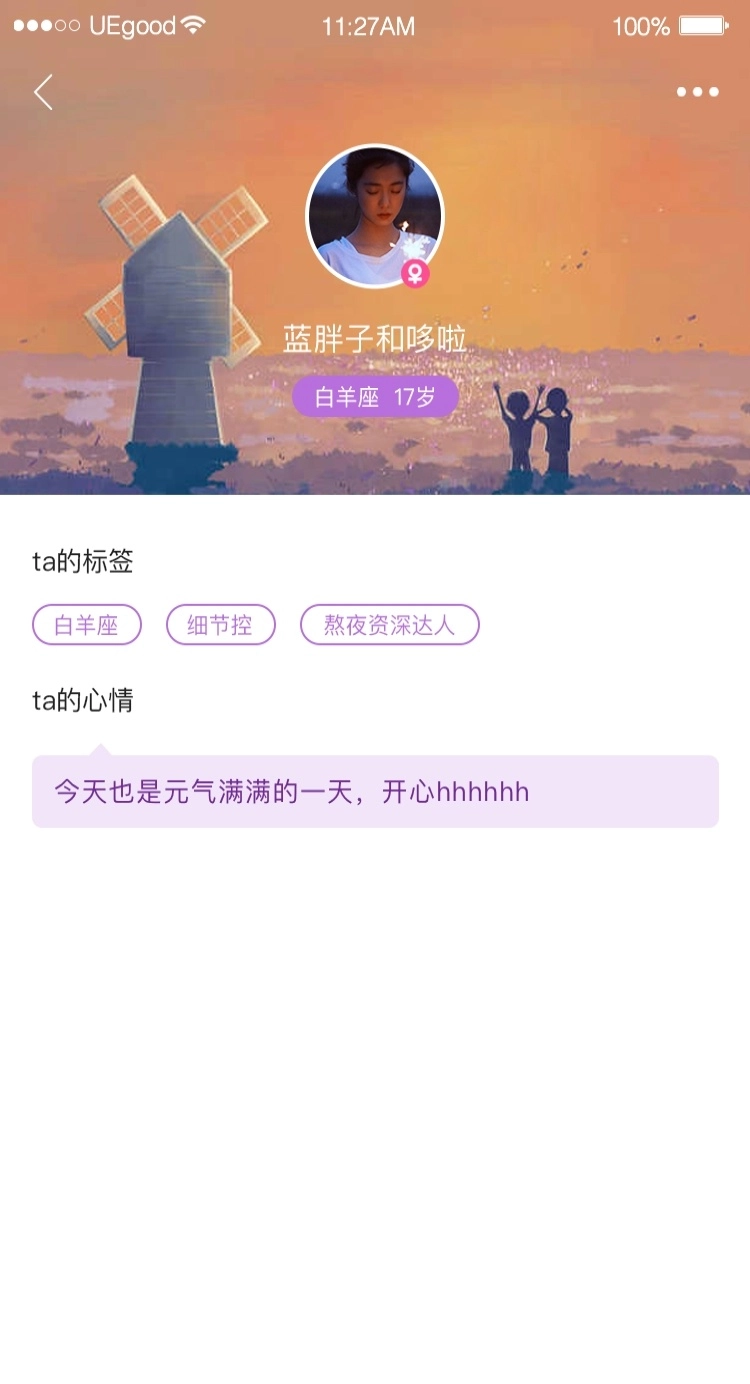Go back using the top-left arrow
Viewport: 750px width, 1384px height.
pyautogui.click(x=43, y=92)
